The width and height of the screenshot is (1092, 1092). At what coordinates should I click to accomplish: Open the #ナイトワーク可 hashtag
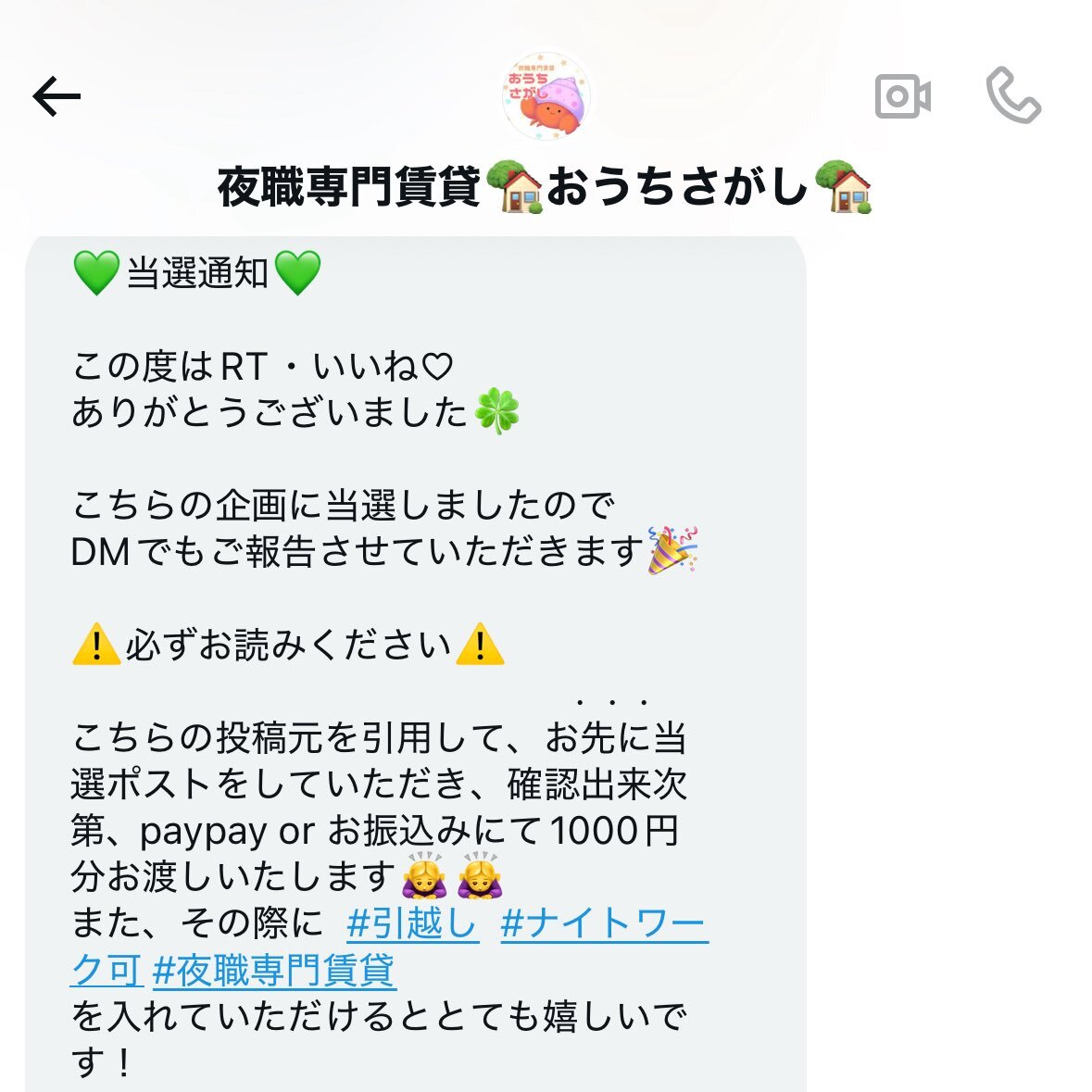[604, 923]
